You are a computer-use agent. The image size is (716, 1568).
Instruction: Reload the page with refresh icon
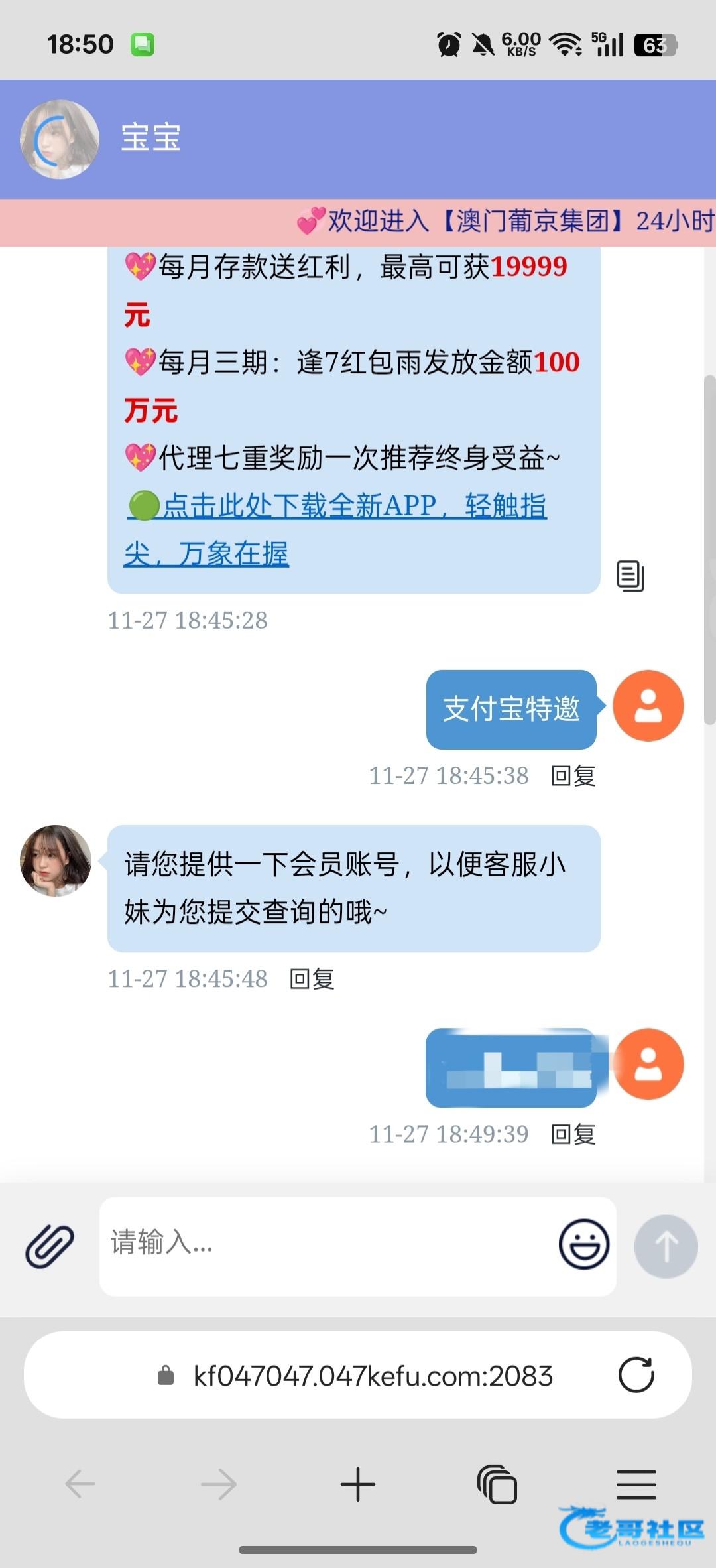pyautogui.click(x=636, y=1375)
